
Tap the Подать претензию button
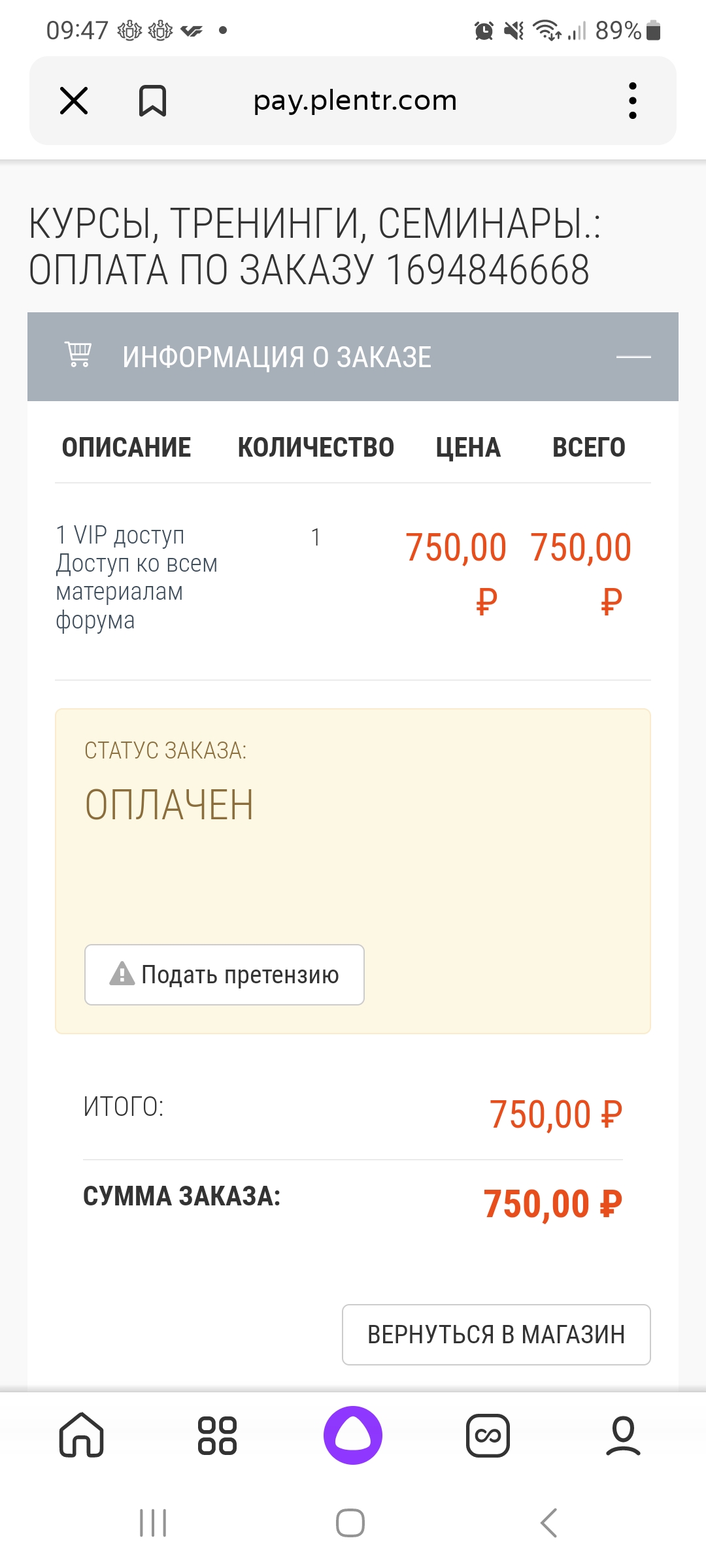(x=224, y=975)
